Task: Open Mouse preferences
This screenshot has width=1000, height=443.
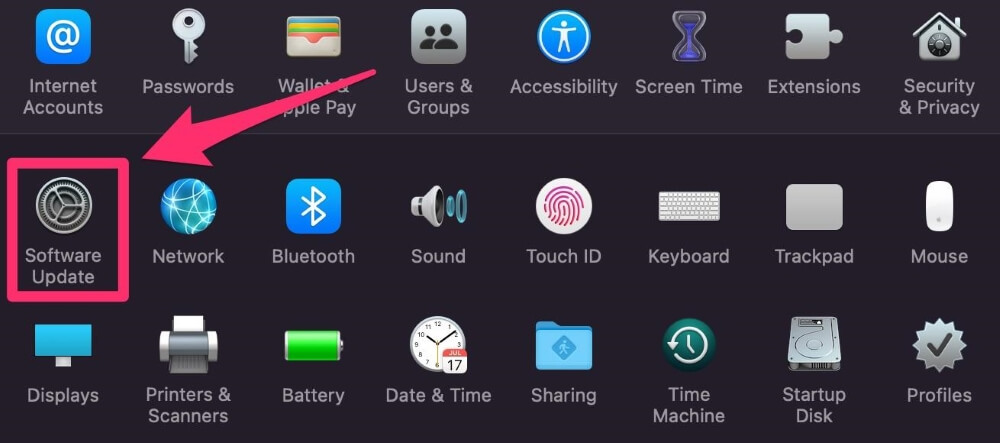Action: pyautogui.click(x=938, y=206)
